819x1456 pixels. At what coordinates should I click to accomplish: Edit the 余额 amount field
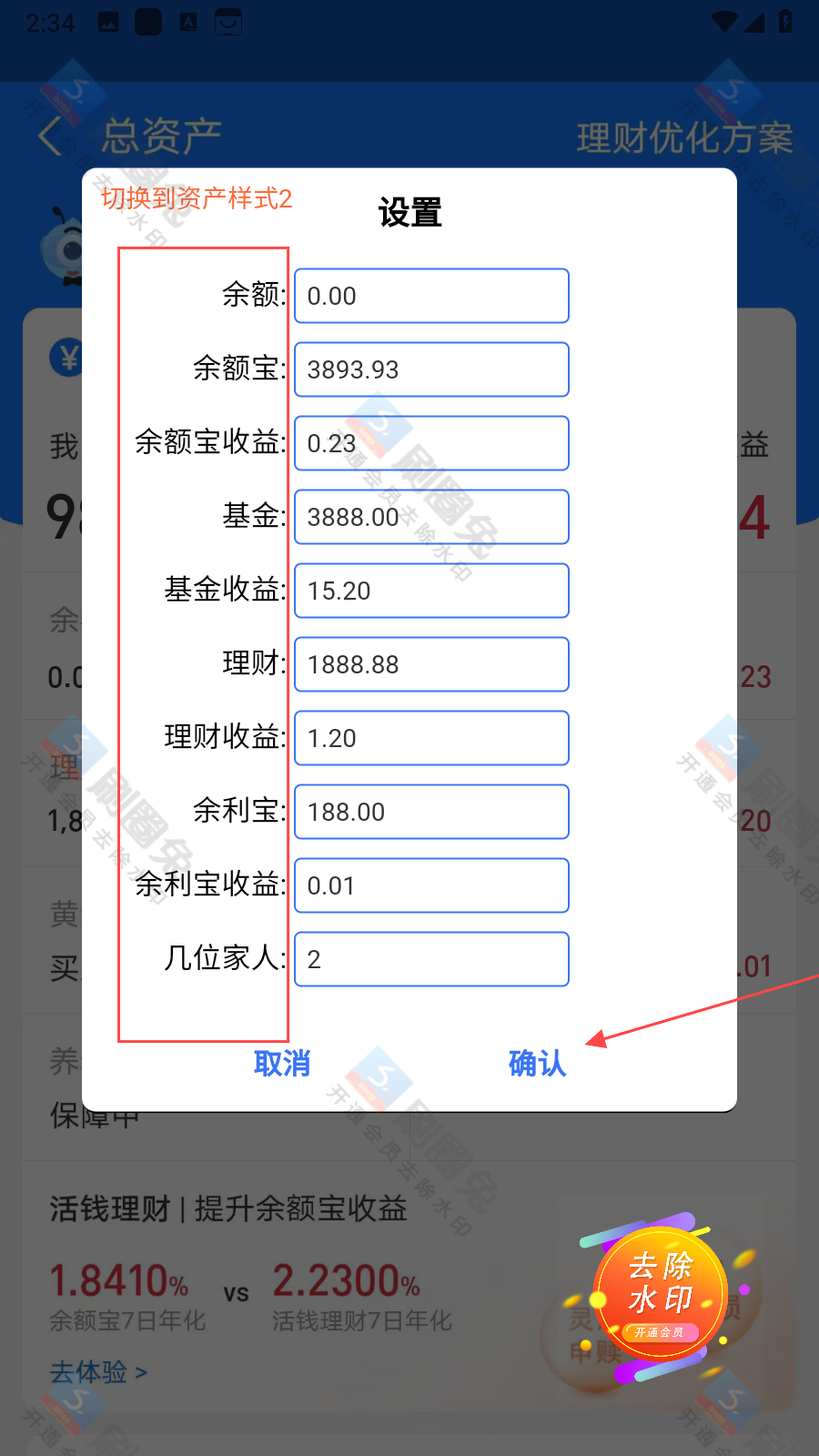pos(431,296)
